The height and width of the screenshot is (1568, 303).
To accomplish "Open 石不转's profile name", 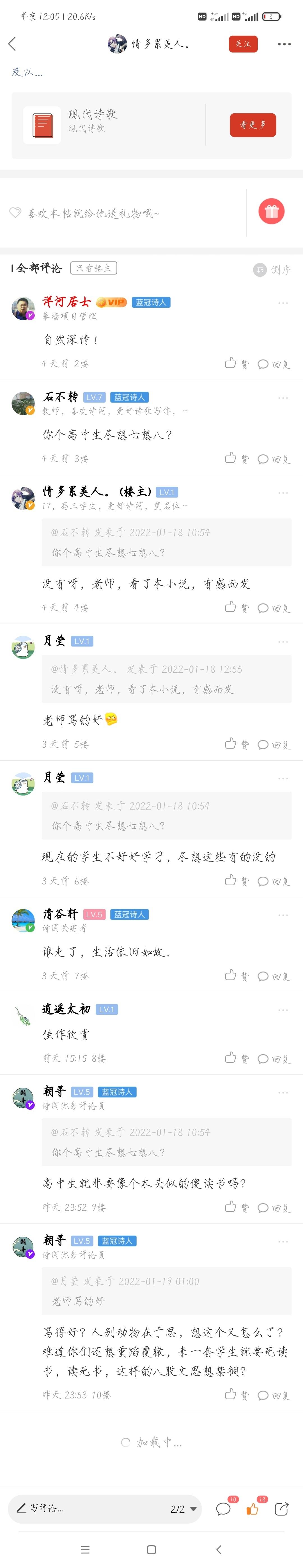I will (60, 397).
